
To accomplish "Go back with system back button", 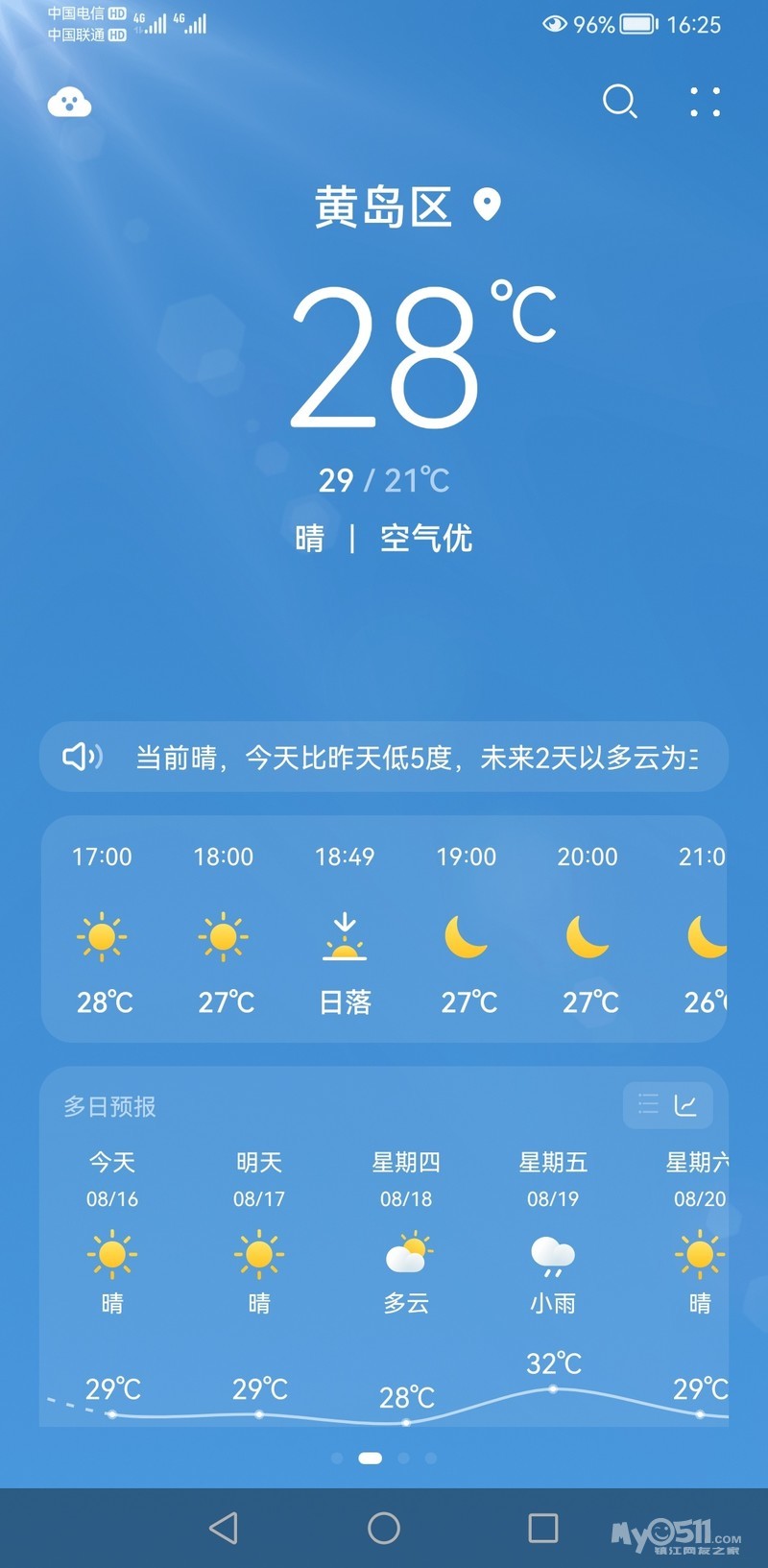I will pyautogui.click(x=224, y=1528).
